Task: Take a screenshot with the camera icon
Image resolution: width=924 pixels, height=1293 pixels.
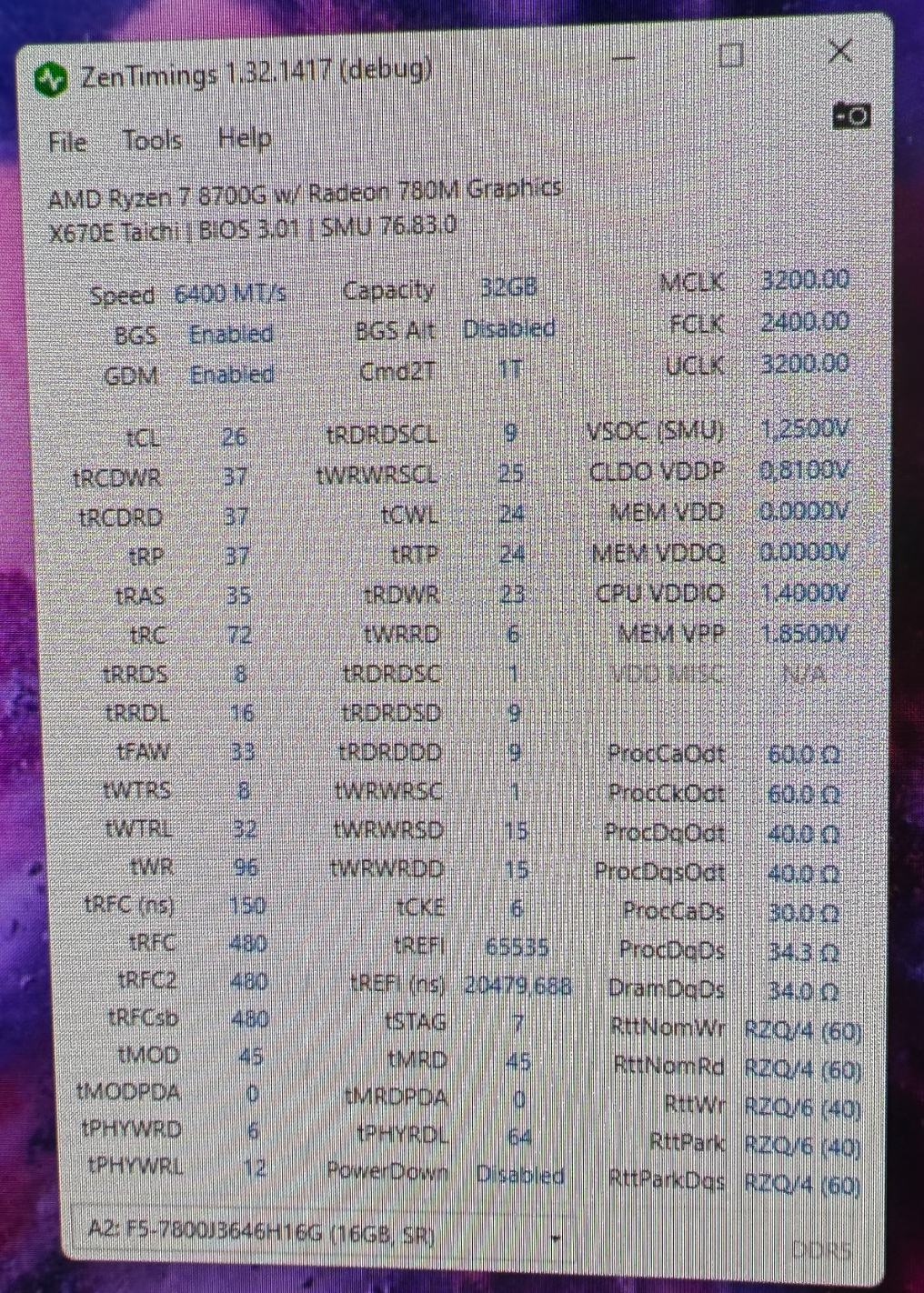Action: (x=851, y=115)
